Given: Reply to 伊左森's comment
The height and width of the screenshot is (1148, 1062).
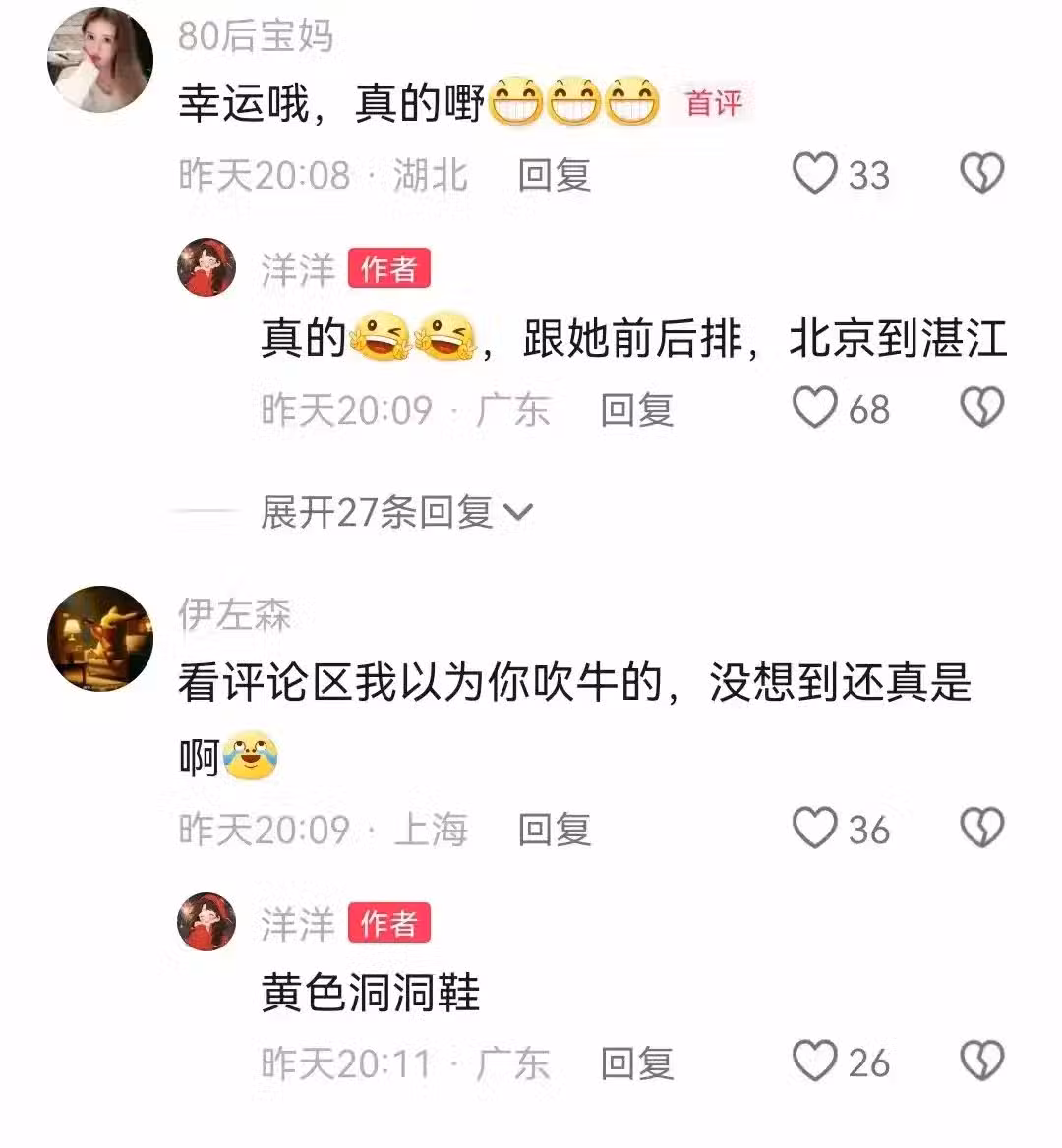Looking at the screenshot, I should (554, 830).
